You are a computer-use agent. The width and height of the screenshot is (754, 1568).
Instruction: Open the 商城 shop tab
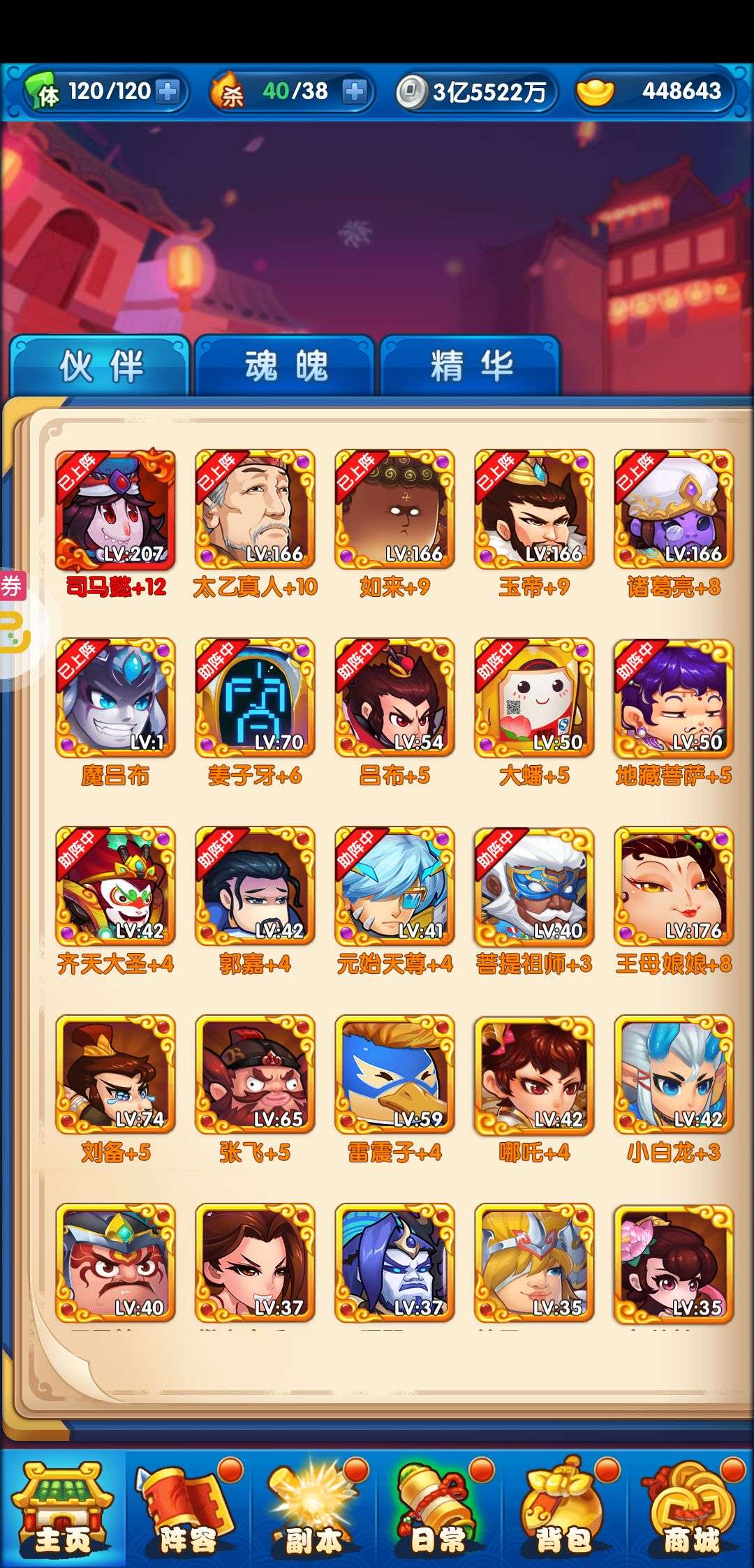tap(691, 1508)
